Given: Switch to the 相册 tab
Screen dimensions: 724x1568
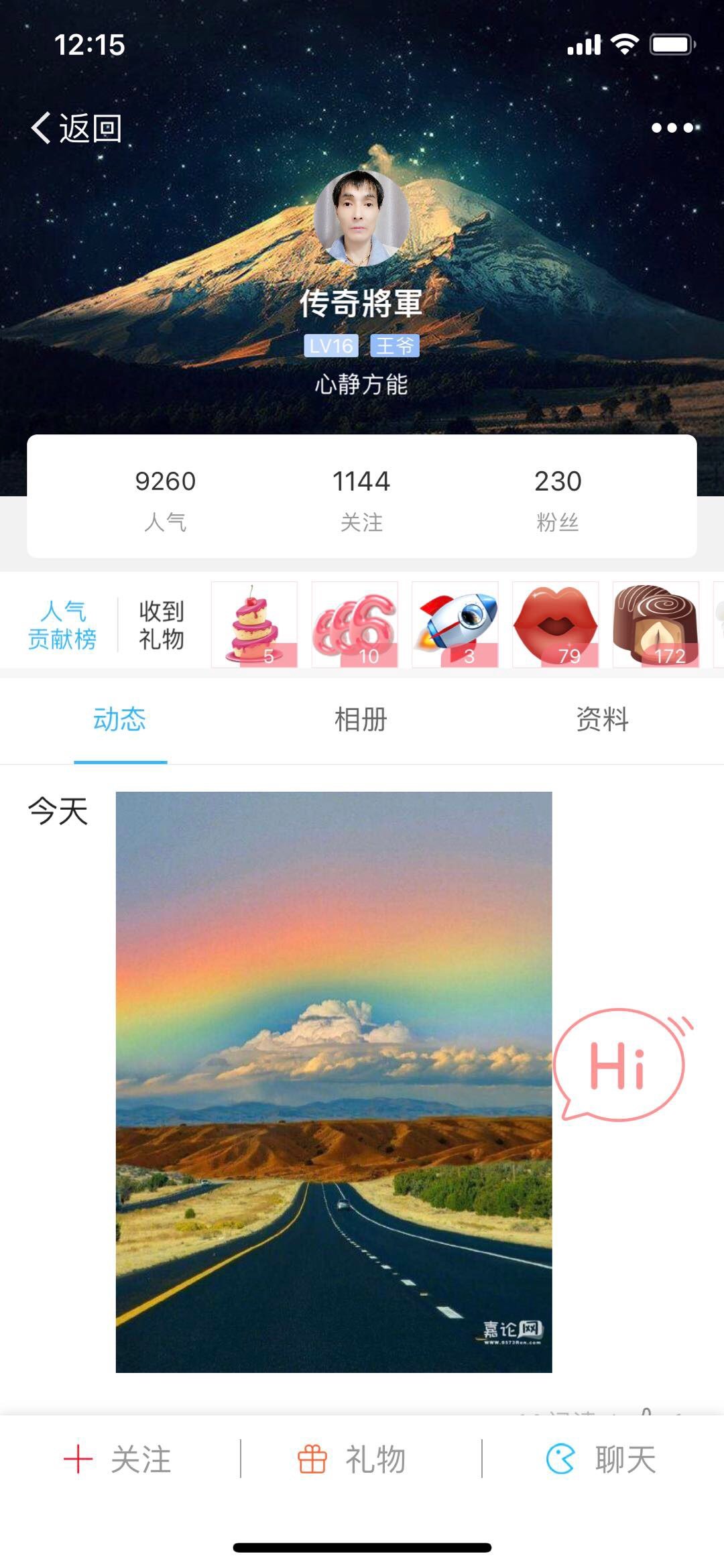Looking at the screenshot, I should (x=361, y=720).
